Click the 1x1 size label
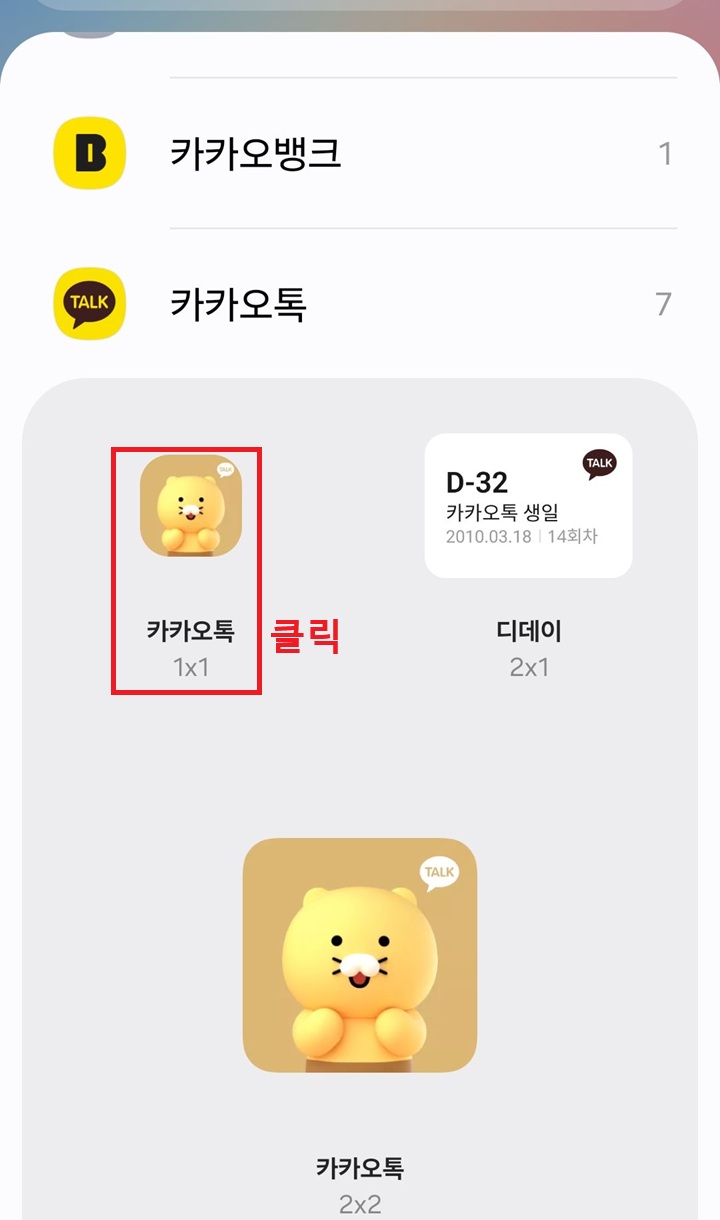The width and height of the screenshot is (720, 1220). click(190, 666)
